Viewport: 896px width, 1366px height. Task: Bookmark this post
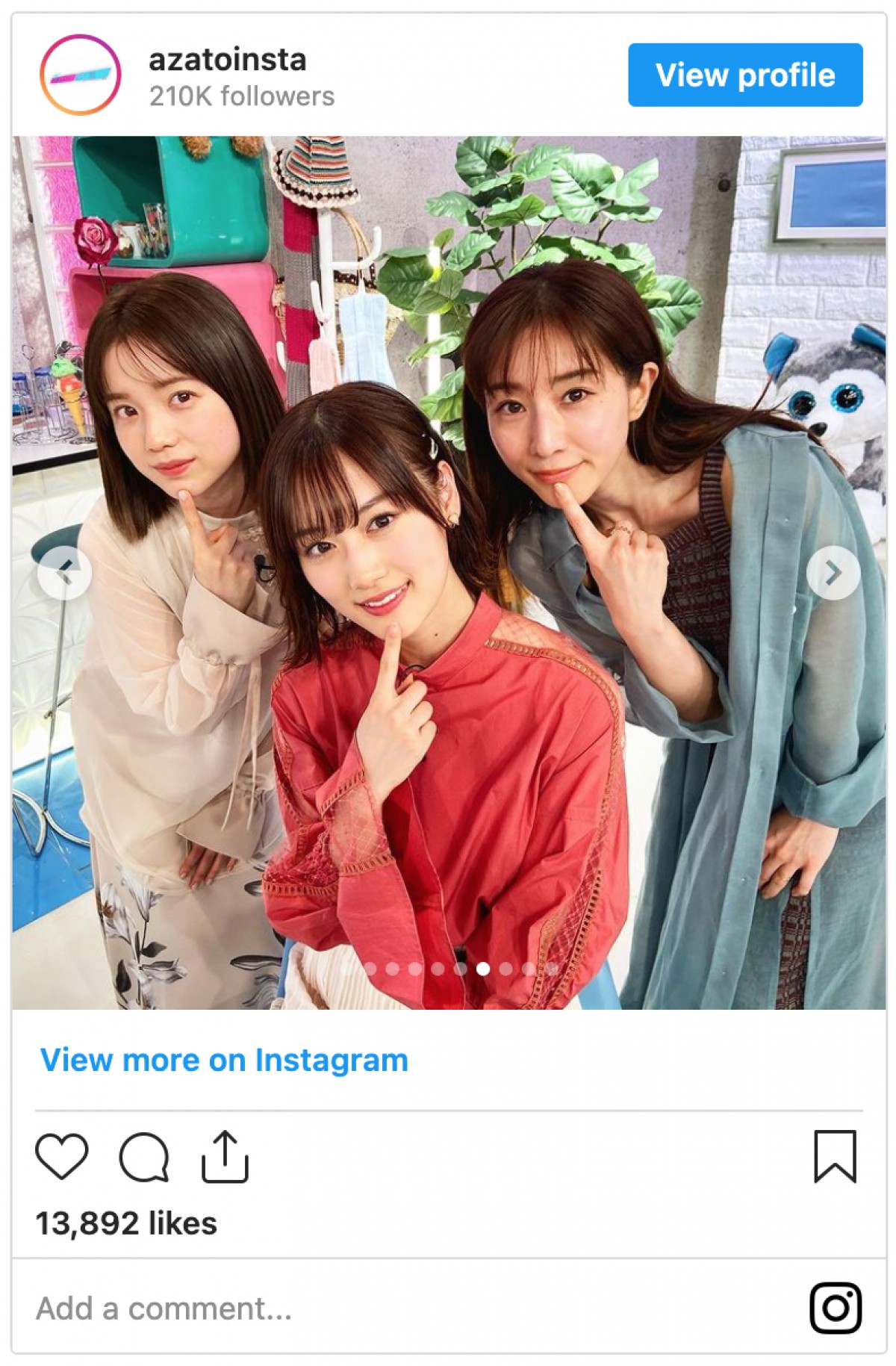coord(834,1157)
